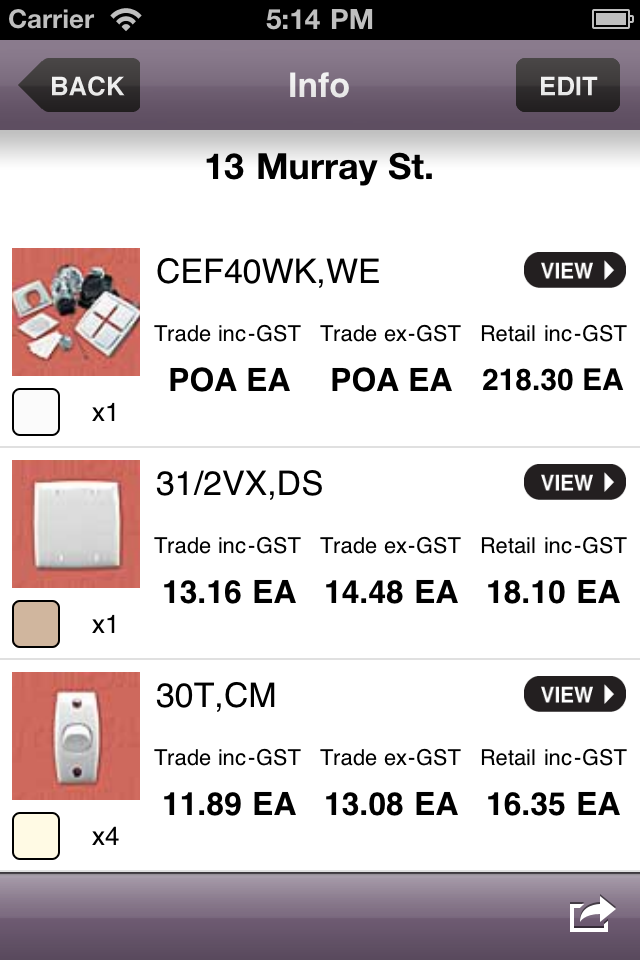Select the white swatch for CEF40WK,WE

click(x=36, y=412)
